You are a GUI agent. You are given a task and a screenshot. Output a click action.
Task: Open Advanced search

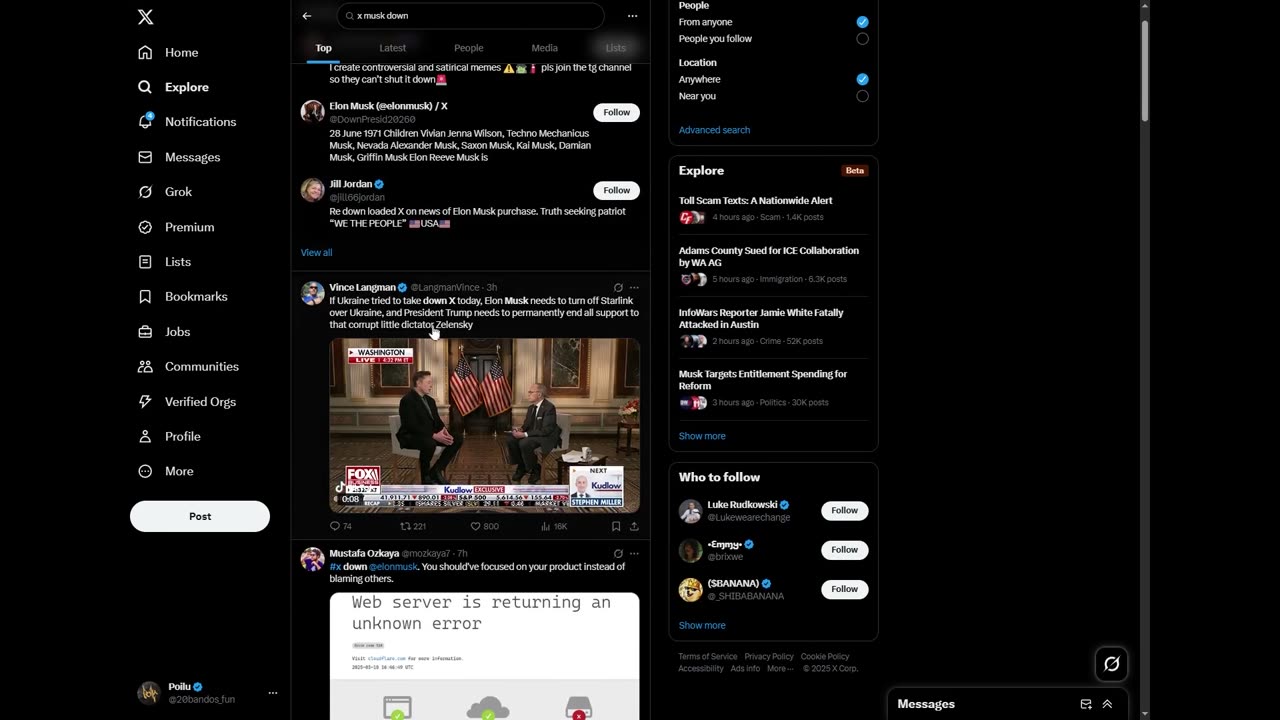[714, 130]
